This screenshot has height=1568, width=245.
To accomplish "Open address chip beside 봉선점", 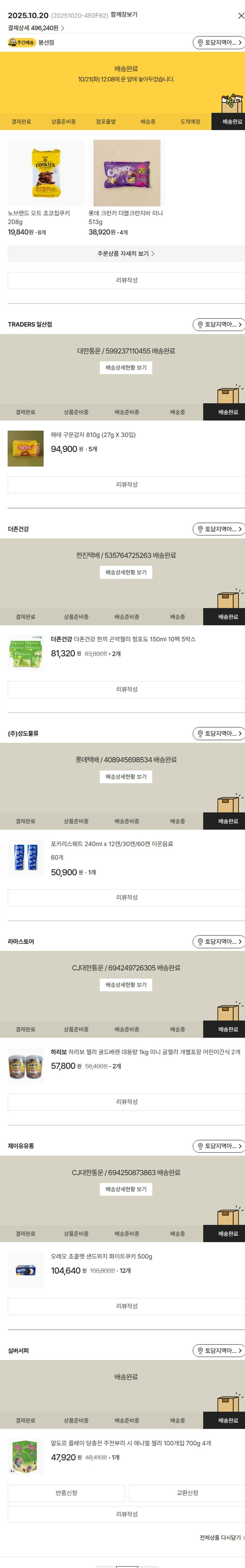I will (x=218, y=43).
